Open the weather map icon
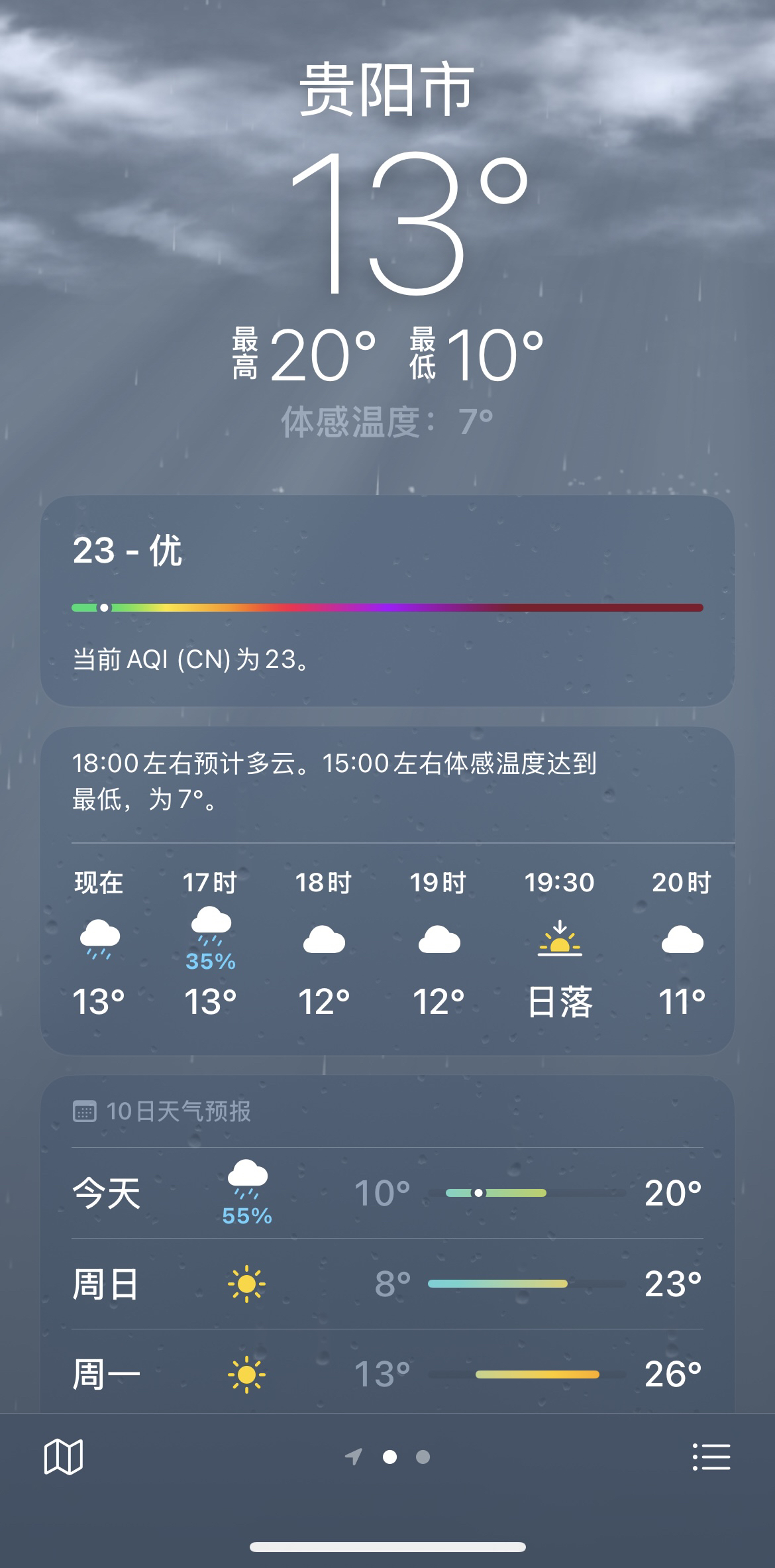This screenshot has width=775, height=1568. coord(64,1457)
